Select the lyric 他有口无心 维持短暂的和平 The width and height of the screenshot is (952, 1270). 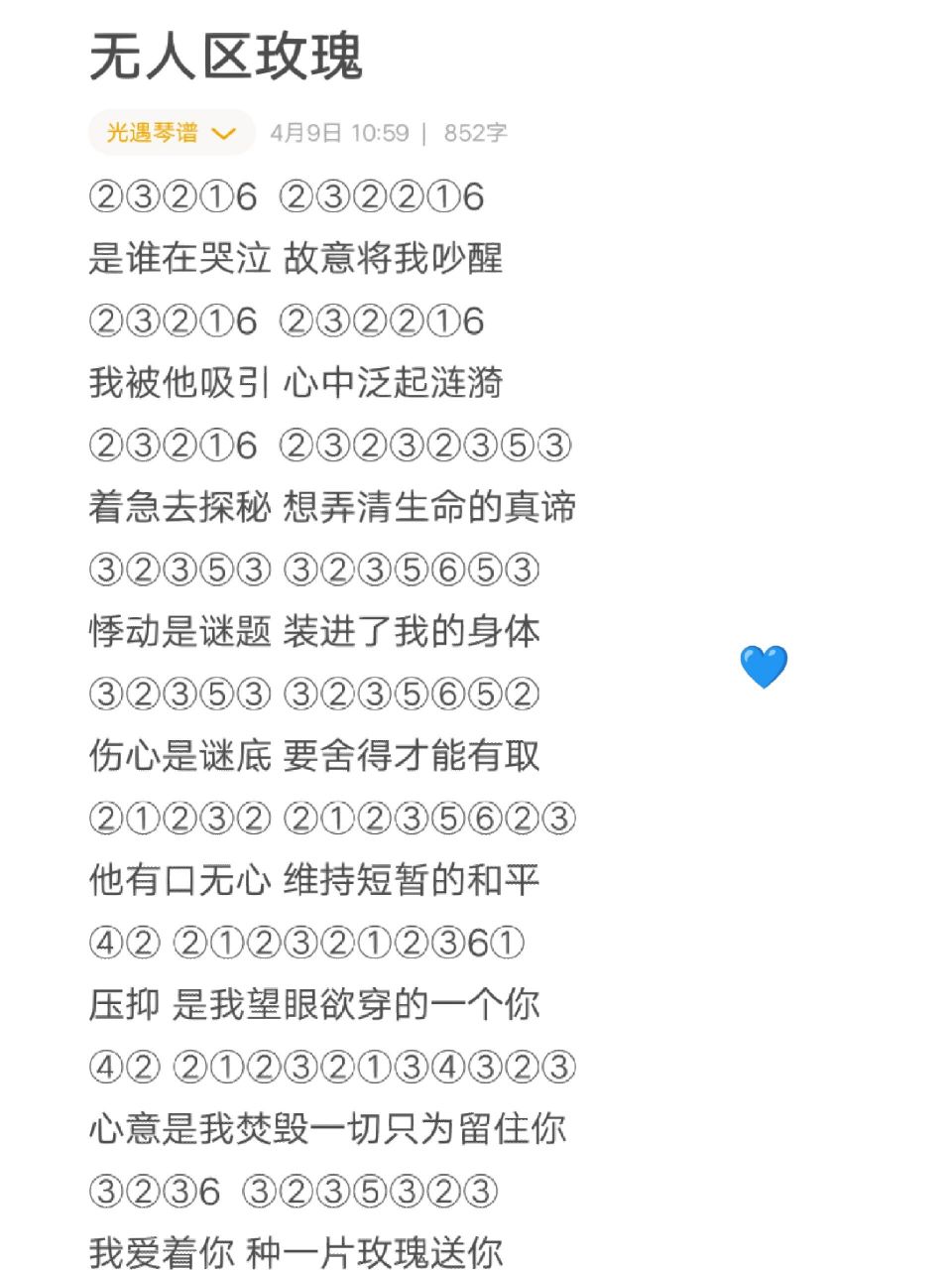313,880
